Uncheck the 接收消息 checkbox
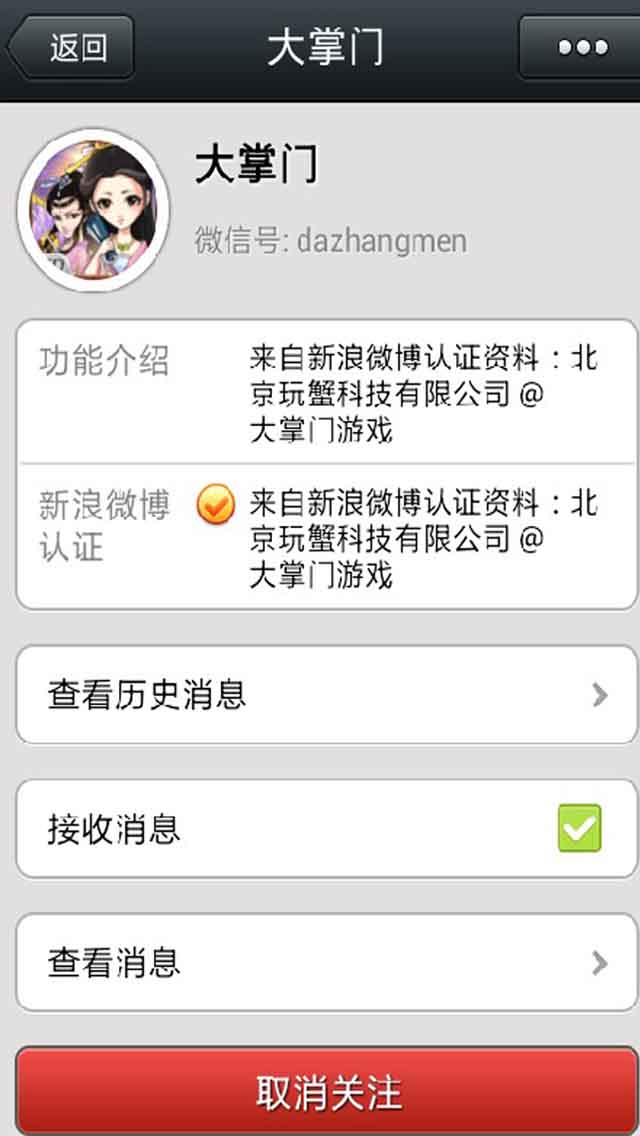 (579, 828)
